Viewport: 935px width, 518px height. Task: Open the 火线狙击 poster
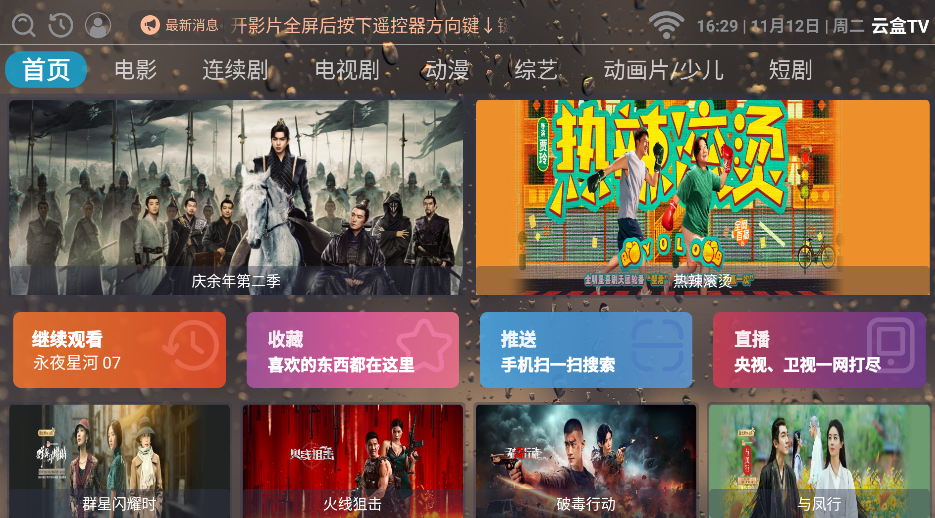coord(352,460)
